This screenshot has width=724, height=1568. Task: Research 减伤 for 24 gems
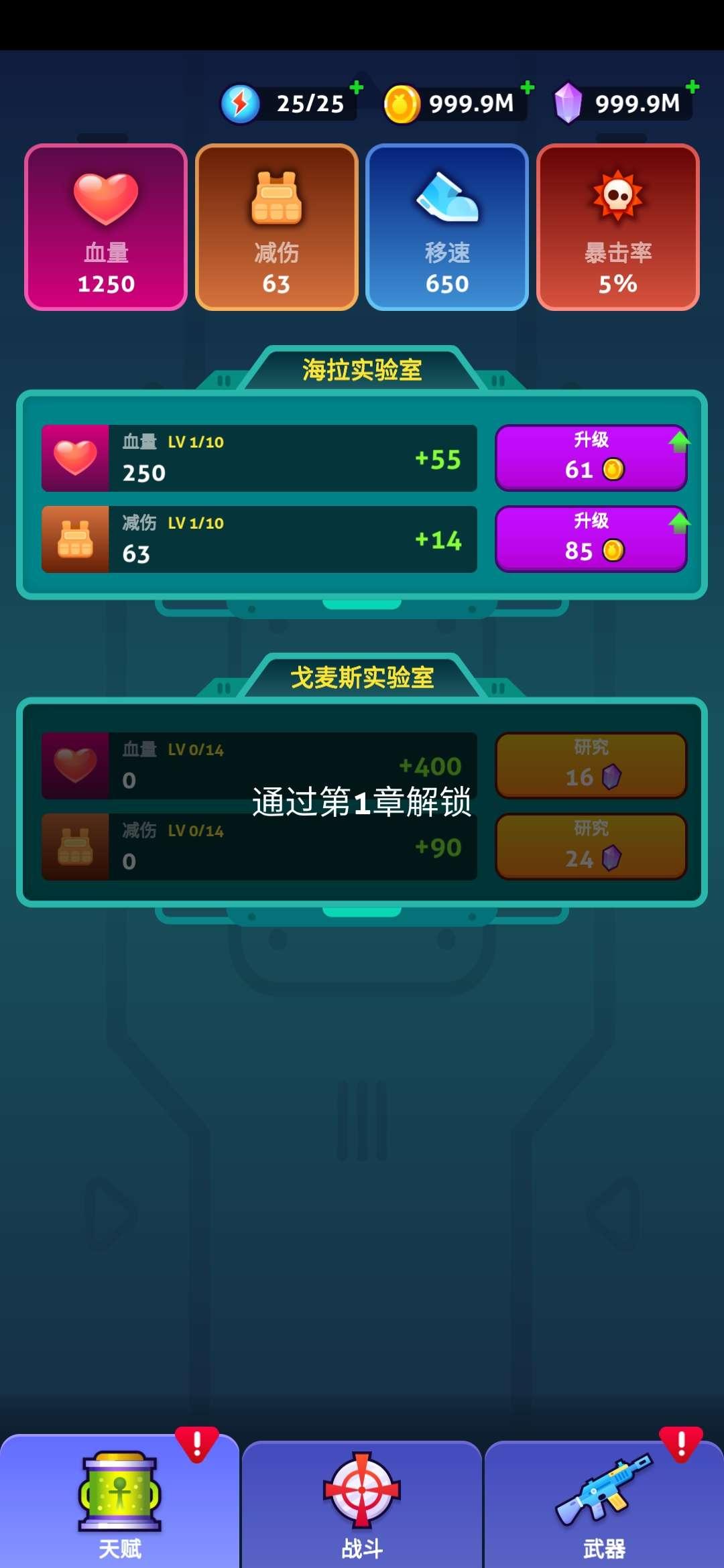coord(591,846)
